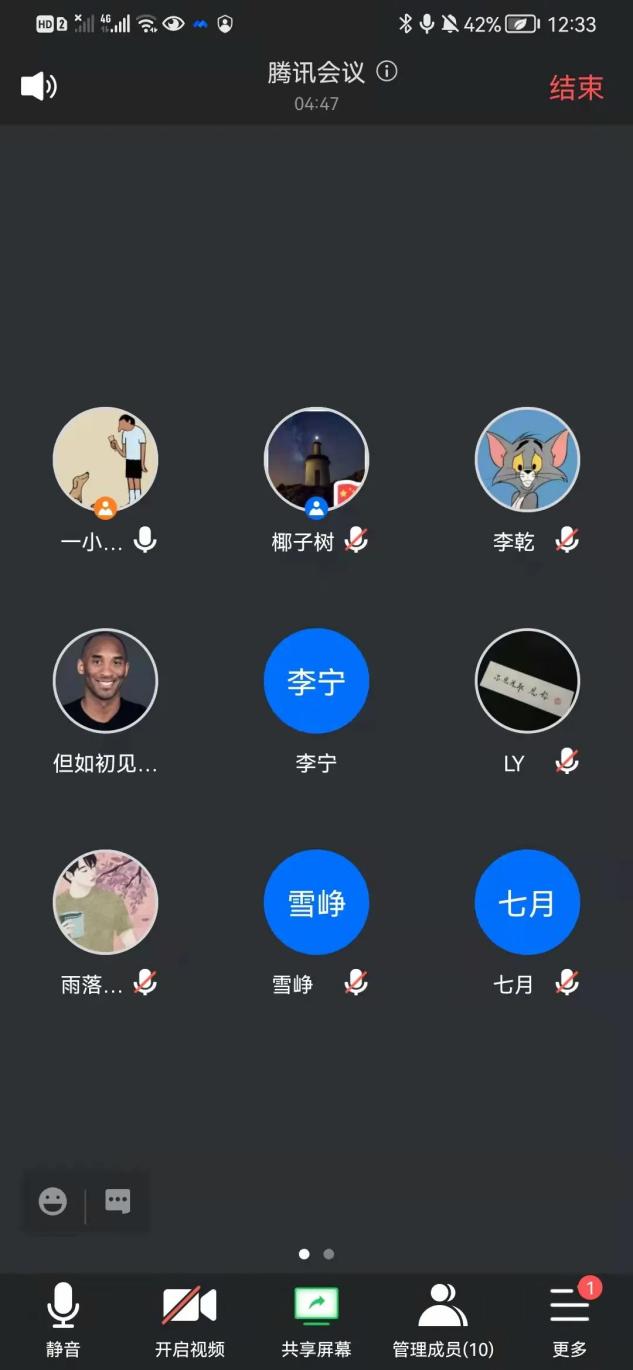Viewport: 633px width, 1370px height.
Task: Select participant 椰子树's avatar
Action: click(x=316, y=460)
